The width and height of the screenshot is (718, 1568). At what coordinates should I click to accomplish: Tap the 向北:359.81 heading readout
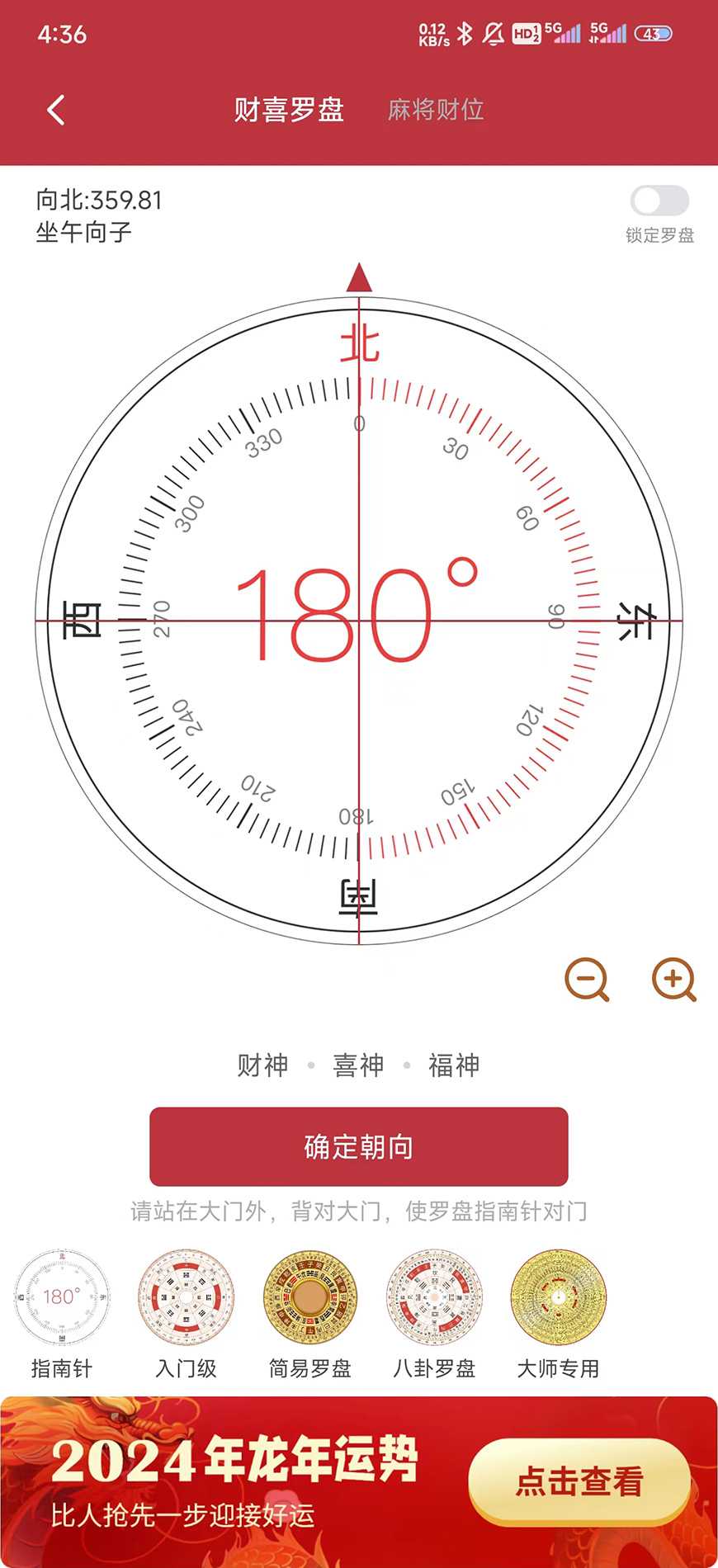97,199
